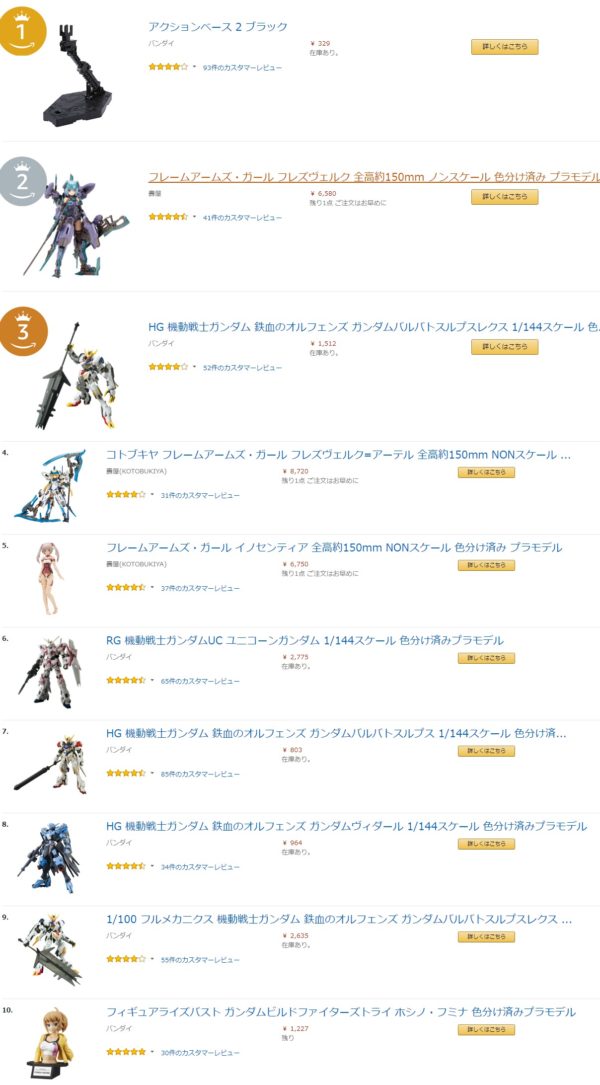The image size is (600, 1085).
Task: Read the 41件のカスタマーレビュー reviews
Action: tap(242, 217)
